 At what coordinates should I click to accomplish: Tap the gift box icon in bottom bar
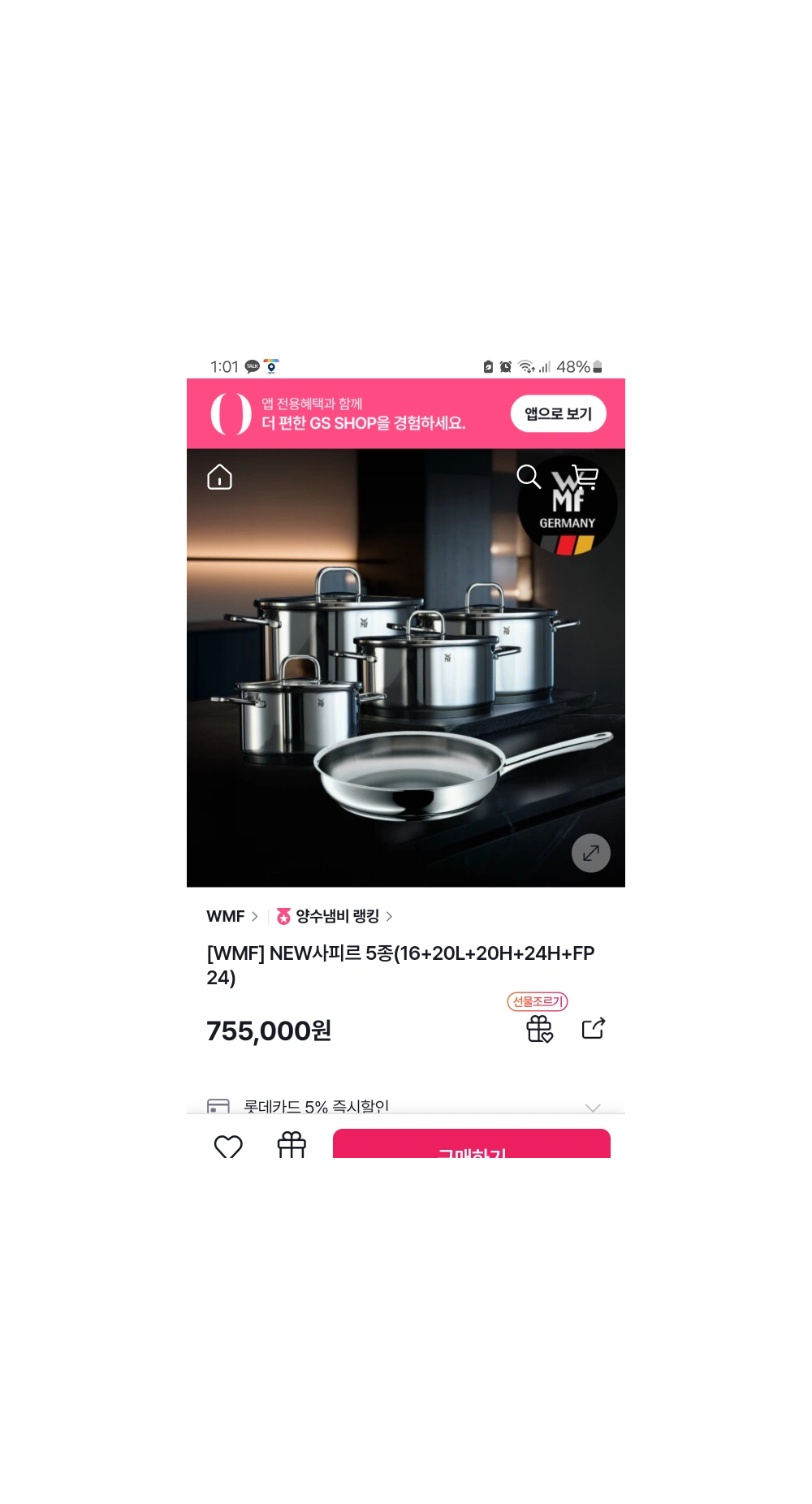tap(292, 1146)
